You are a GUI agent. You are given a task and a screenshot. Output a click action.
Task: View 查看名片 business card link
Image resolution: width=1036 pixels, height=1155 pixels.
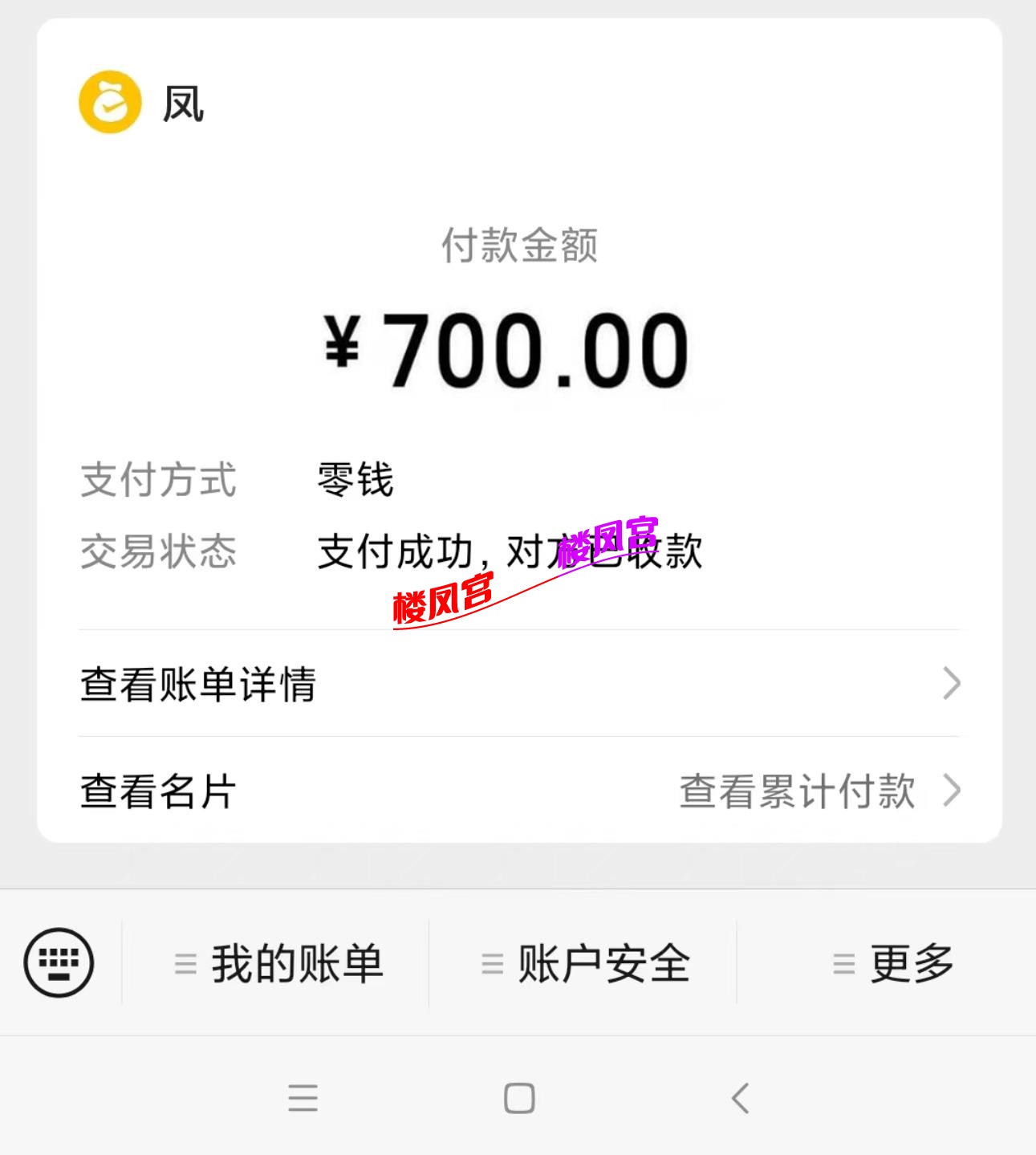pyautogui.click(x=156, y=793)
